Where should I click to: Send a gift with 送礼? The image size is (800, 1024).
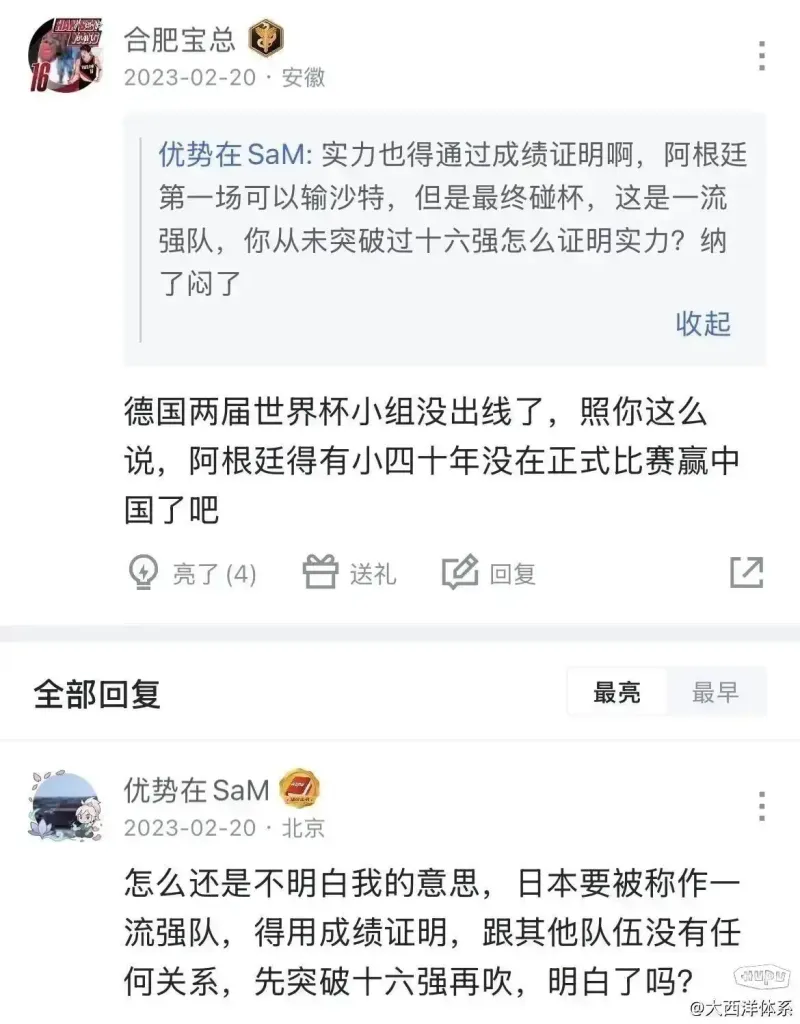click(350, 573)
